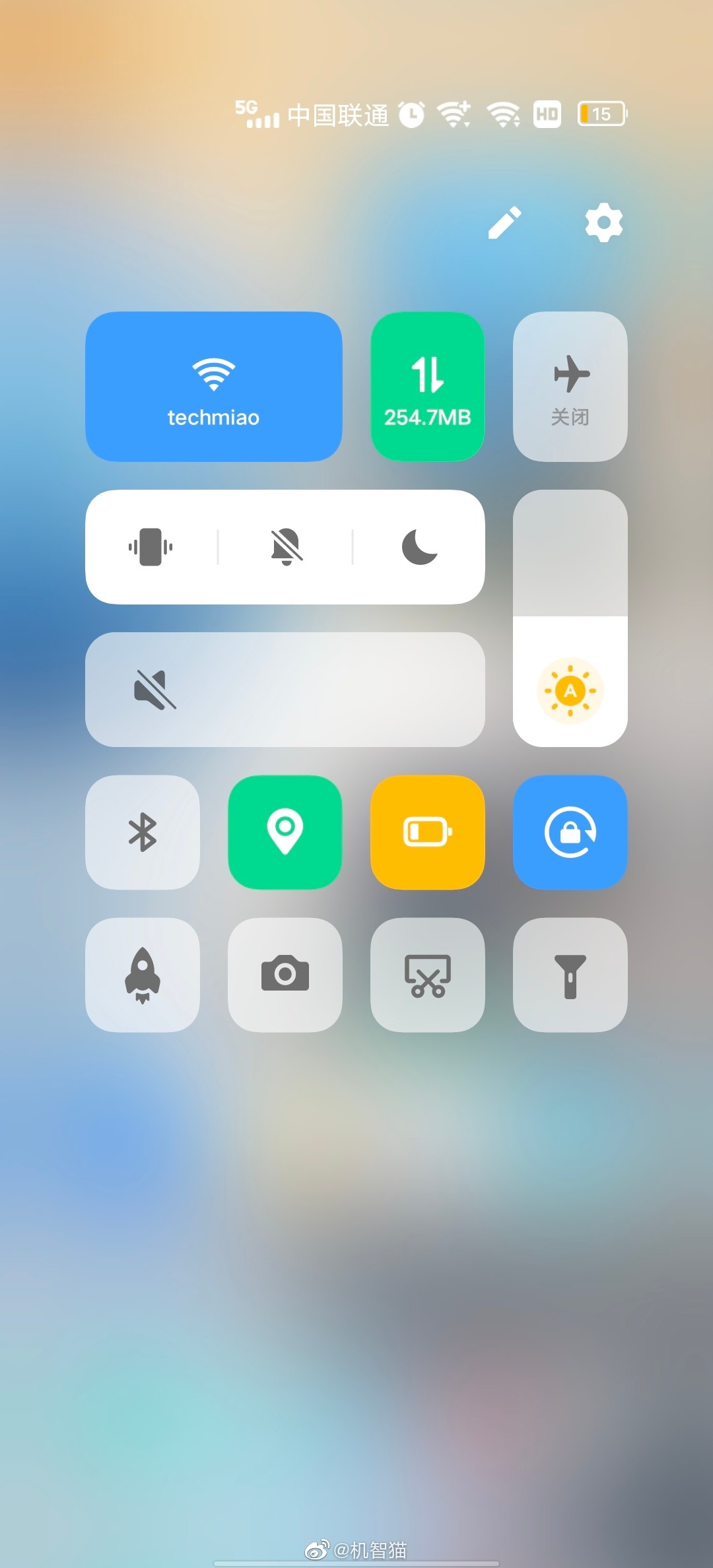Select the silent bell mode
Image resolution: width=713 pixels, height=1568 pixels.
pyautogui.click(x=286, y=547)
